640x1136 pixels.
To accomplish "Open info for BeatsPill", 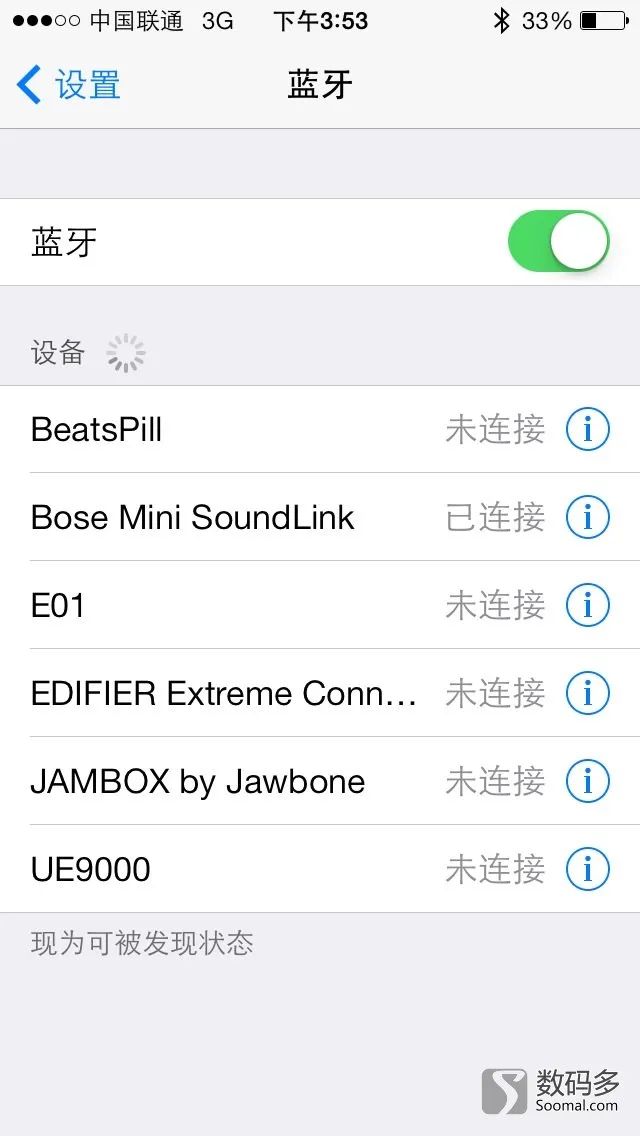I will (588, 430).
